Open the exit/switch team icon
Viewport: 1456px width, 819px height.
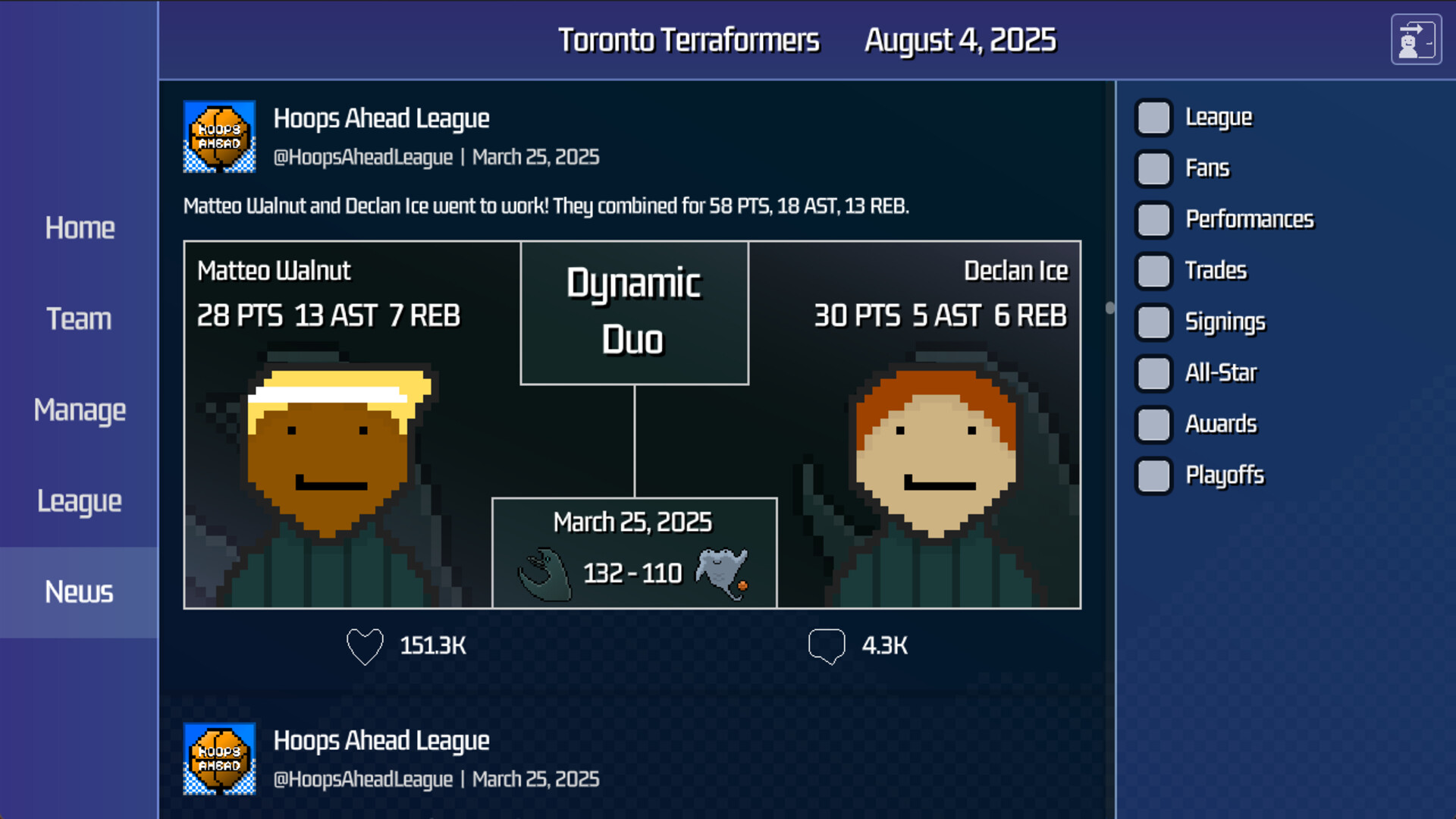pyautogui.click(x=1415, y=39)
